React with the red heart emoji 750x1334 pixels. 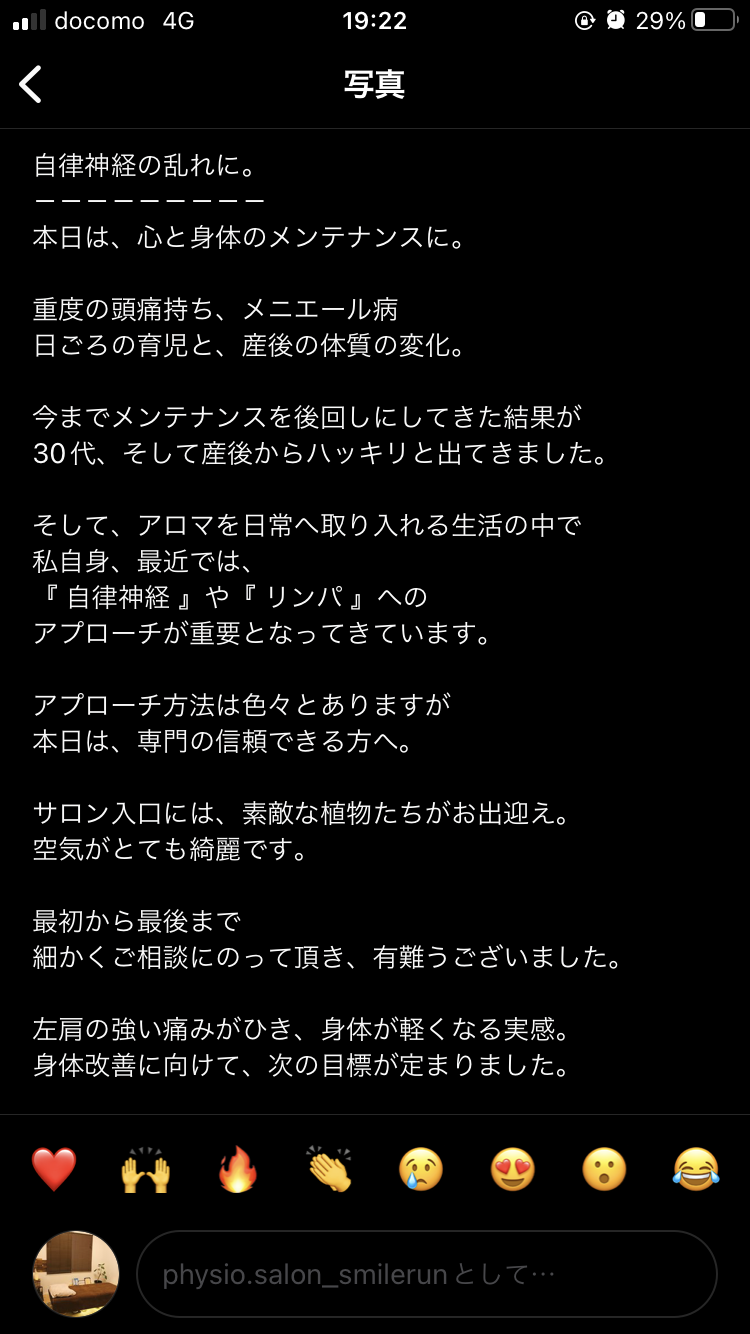pos(54,1169)
